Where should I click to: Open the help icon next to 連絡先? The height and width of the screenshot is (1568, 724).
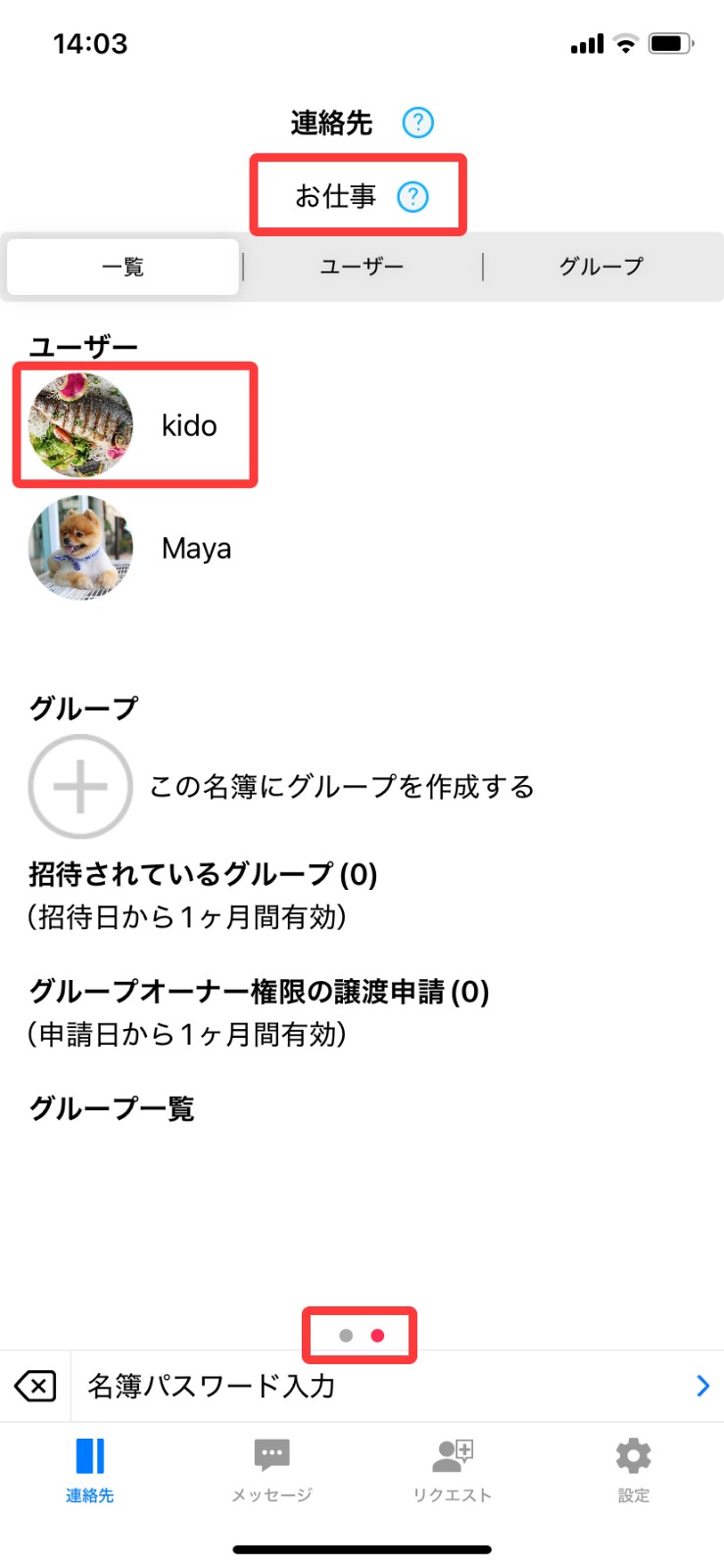[417, 122]
